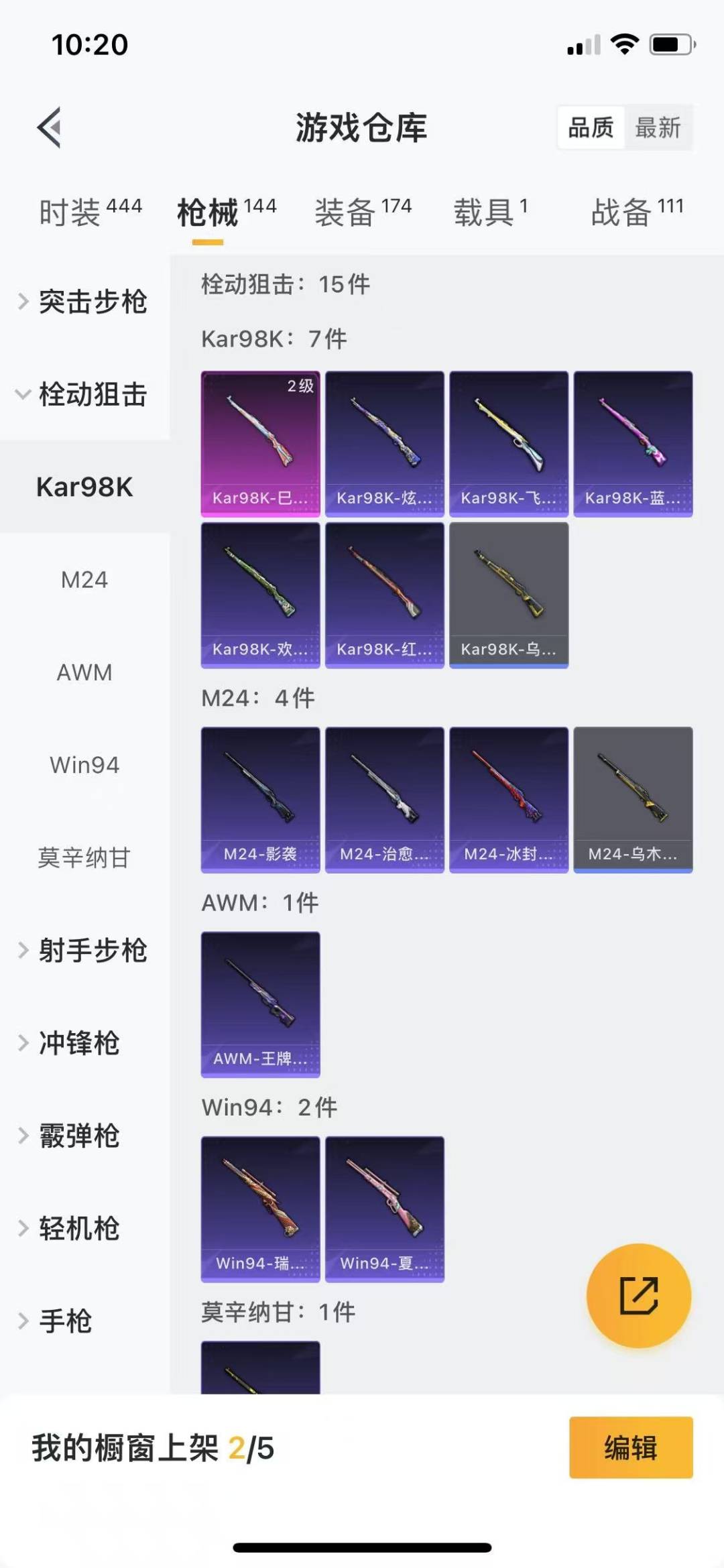This screenshot has height=1568, width=724.
Task: Open the Win94-夏 skin
Action: click(385, 1209)
